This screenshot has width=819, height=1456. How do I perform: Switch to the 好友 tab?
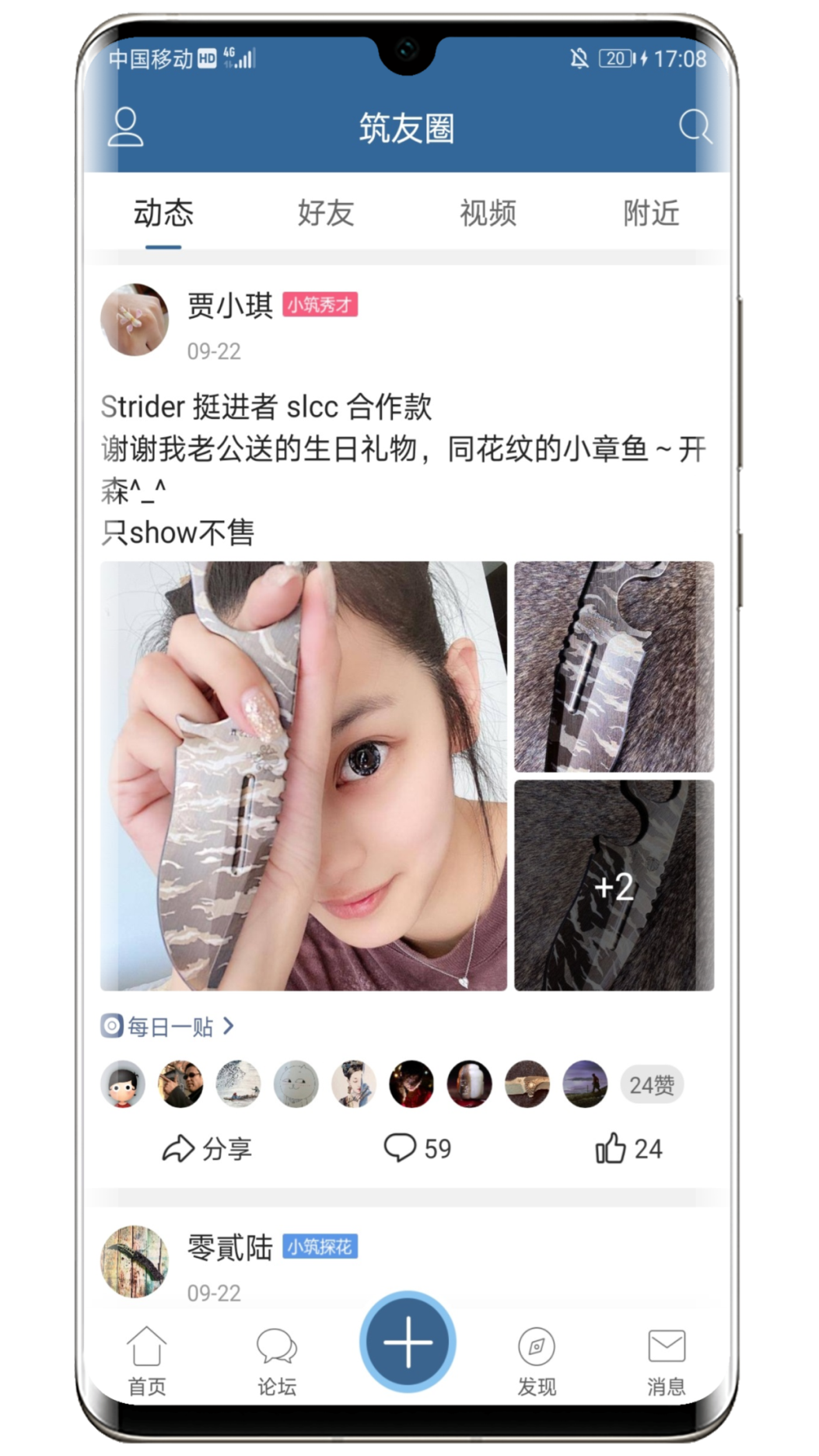(x=326, y=213)
